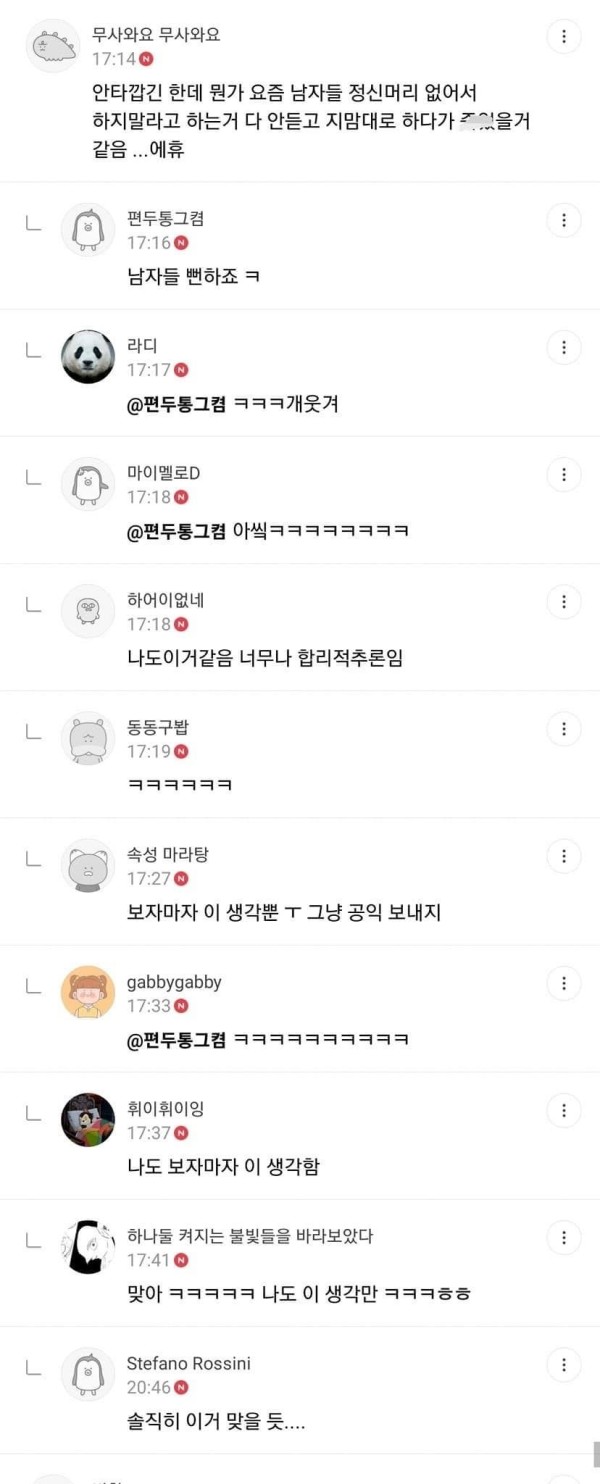Viewport: 600px width, 1484px height.
Task: Open overflow menu on 휘이휘이잉's reply
Action: 564,1110
